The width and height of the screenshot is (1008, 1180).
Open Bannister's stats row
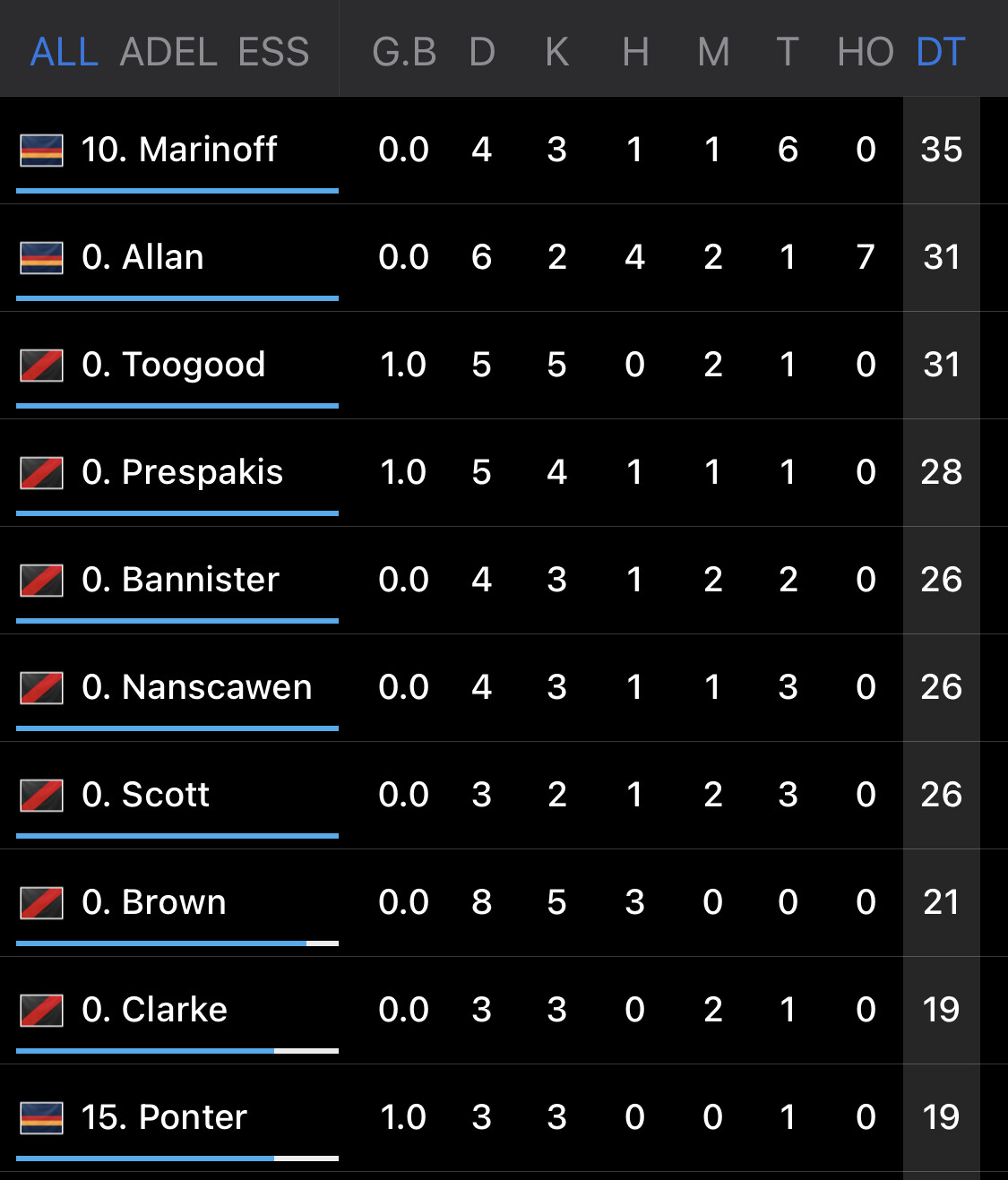coord(180,580)
